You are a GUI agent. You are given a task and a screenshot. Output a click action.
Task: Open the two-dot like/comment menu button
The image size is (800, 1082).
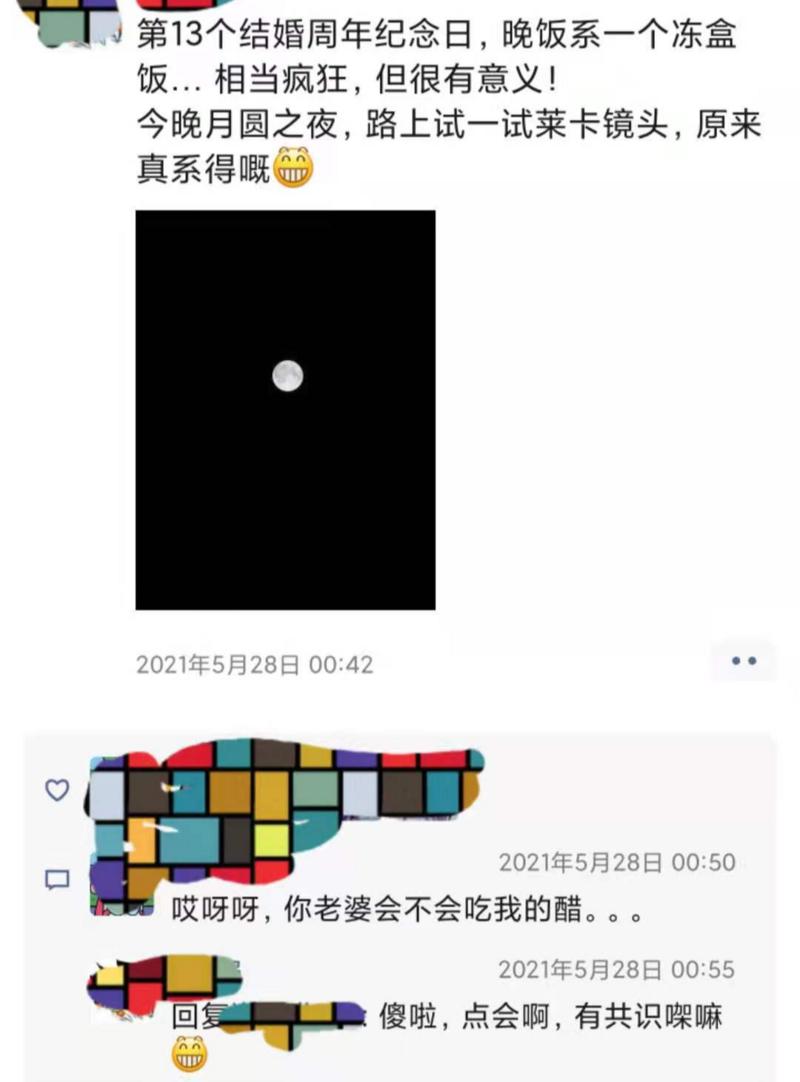[743, 661]
